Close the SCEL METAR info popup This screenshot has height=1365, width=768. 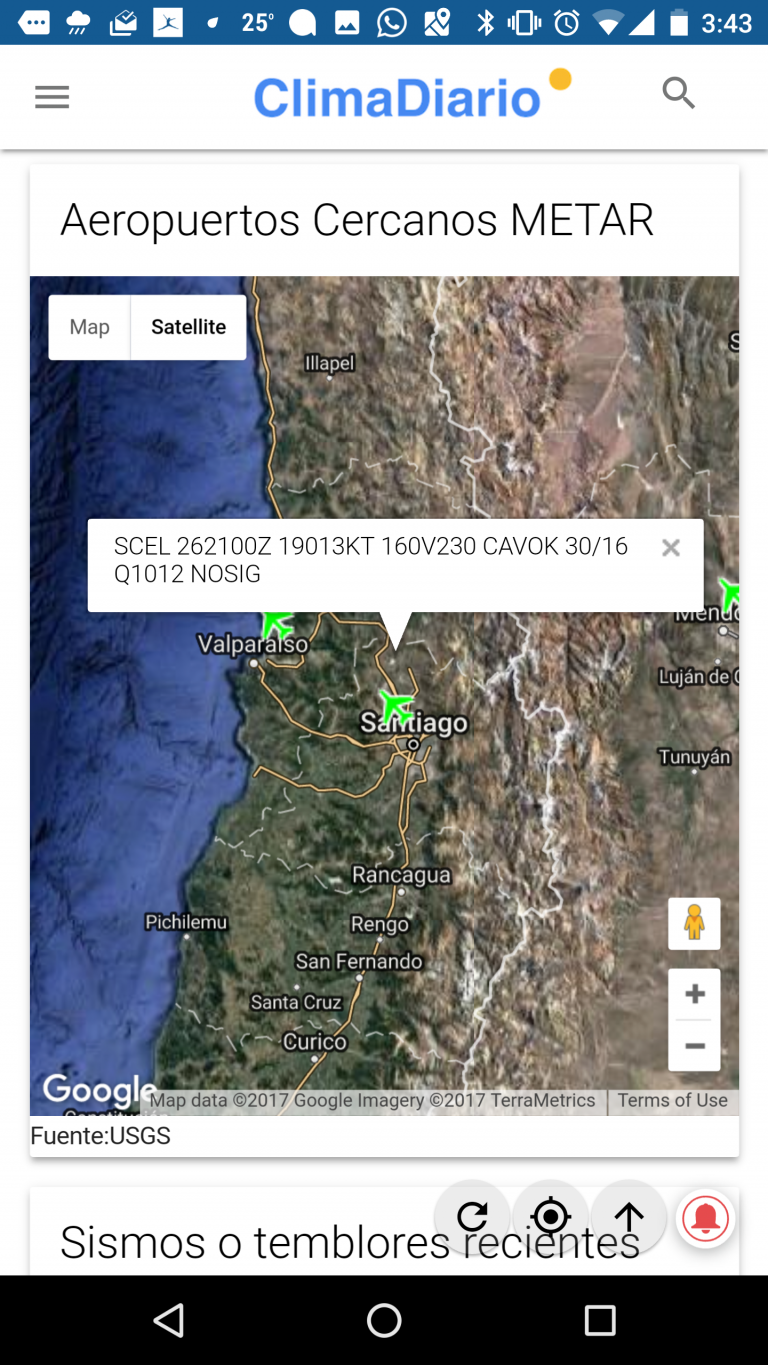tap(671, 548)
